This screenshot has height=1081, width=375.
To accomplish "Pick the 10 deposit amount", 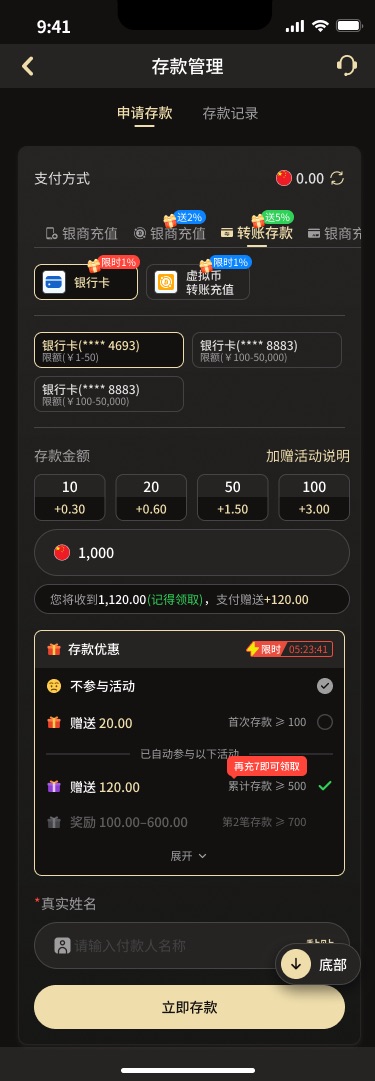I will pos(70,497).
